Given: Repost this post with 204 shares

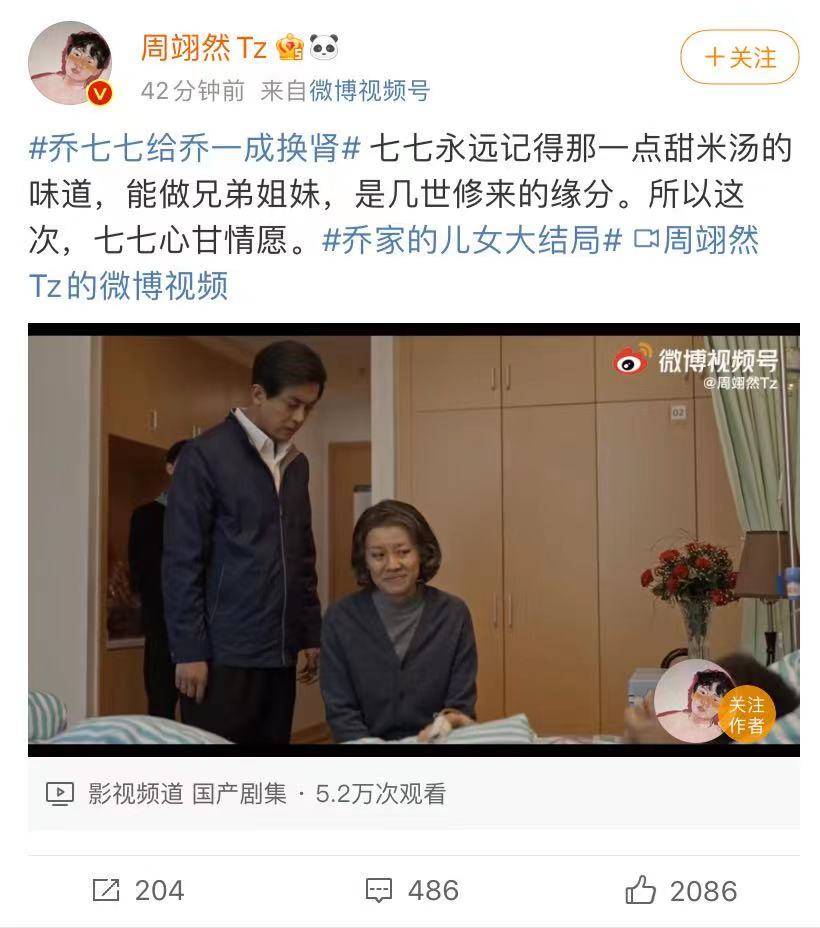Looking at the screenshot, I should [138, 890].
